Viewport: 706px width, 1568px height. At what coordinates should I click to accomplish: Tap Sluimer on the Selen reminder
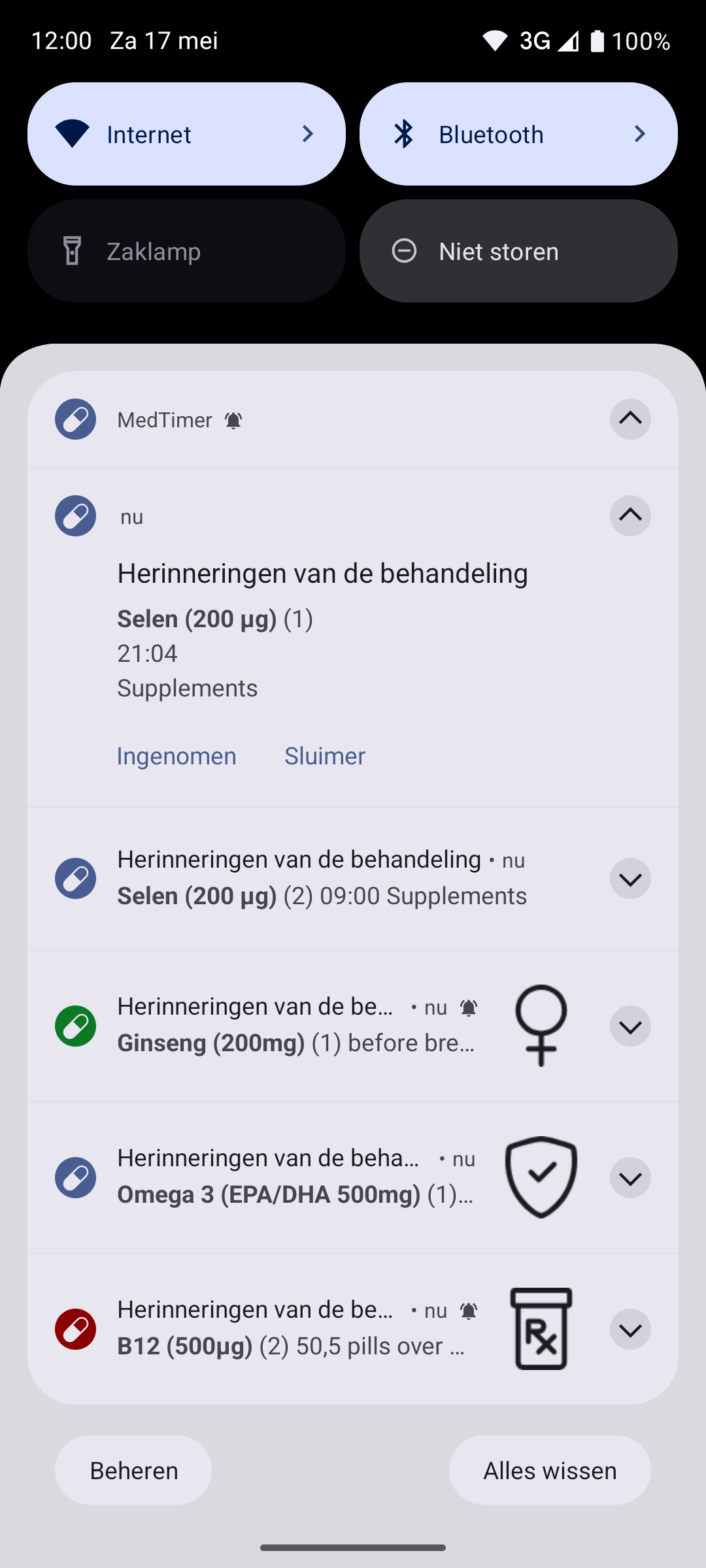pyautogui.click(x=325, y=756)
